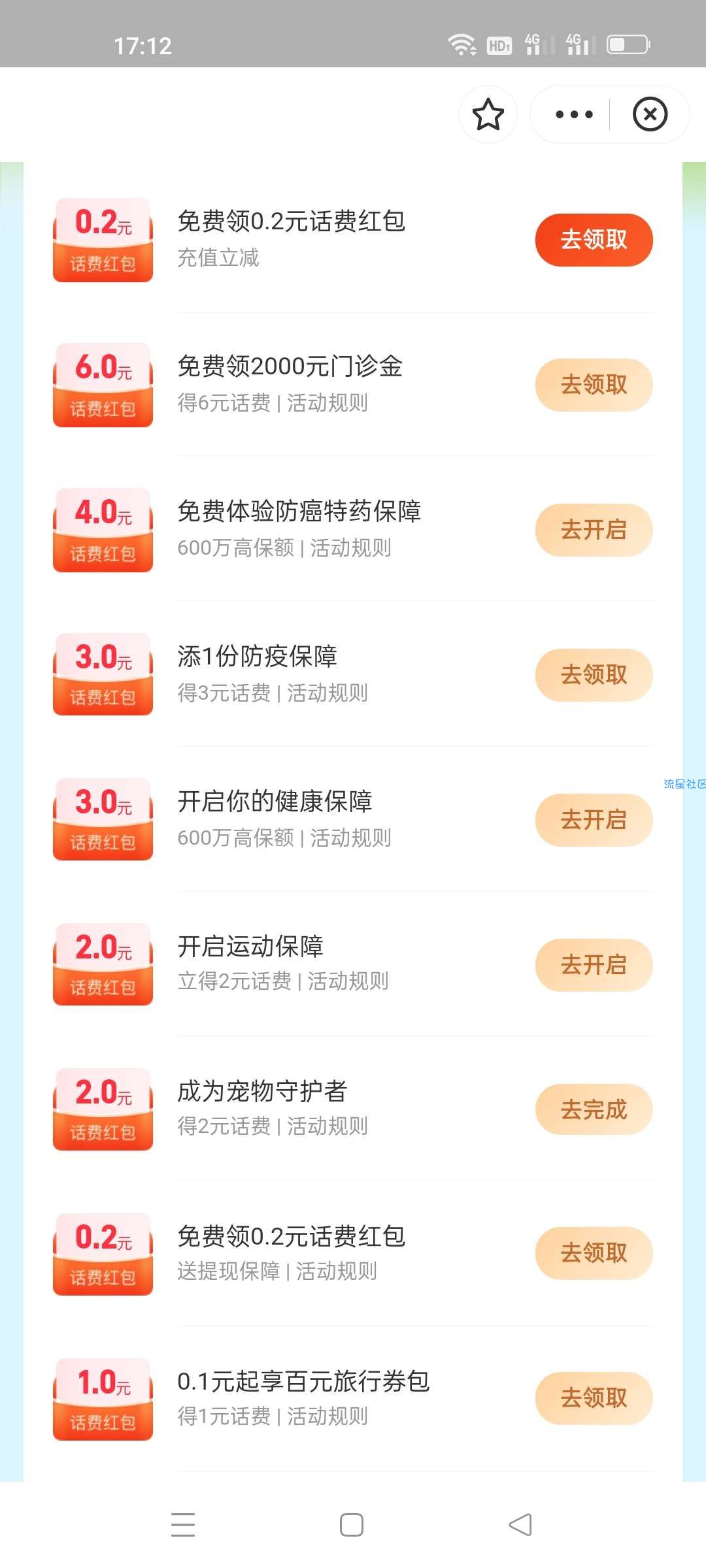Open 活动规则 for 开启运动保障
Viewport: 706px width, 1568px height.
[348, 981]
